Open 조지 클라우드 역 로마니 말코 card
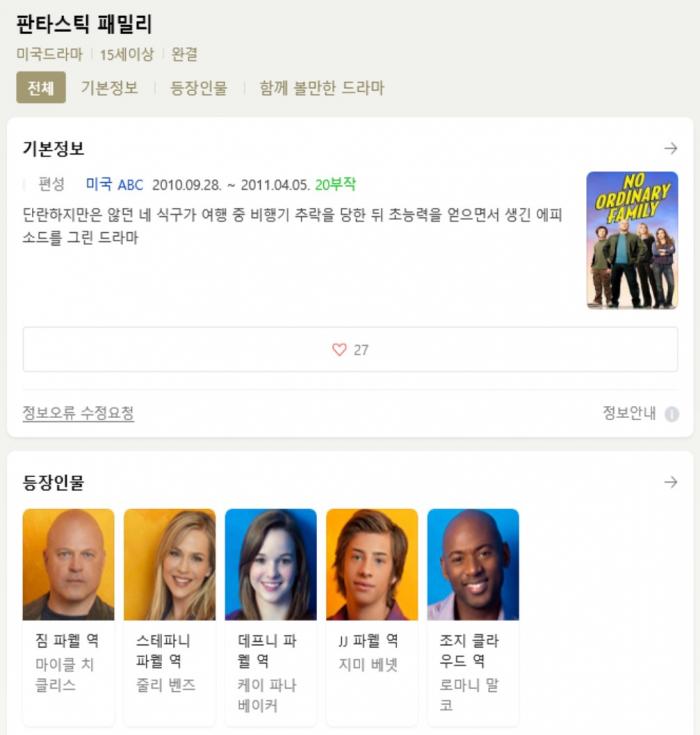This screenshot has width=700, height=735. pyautogui.click(x=472, y=615)
